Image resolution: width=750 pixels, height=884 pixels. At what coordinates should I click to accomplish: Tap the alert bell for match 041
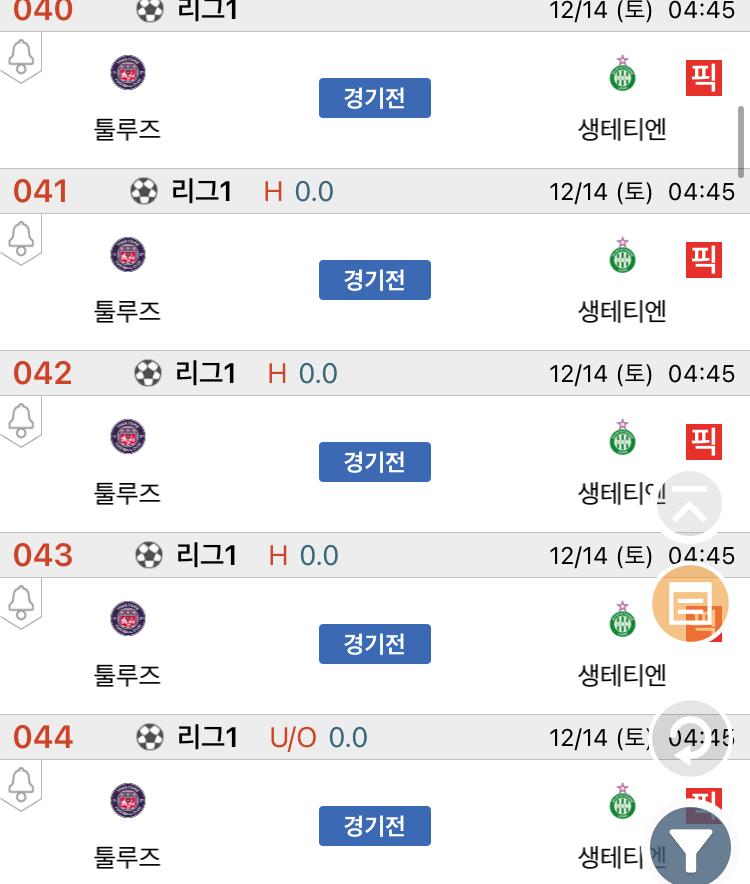point(21,239)
